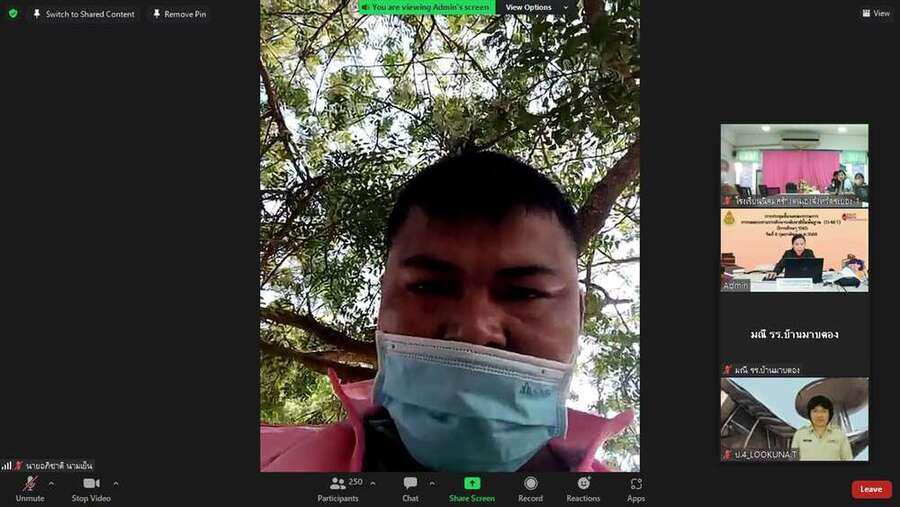Select the Admin video thumbnail
Screen dimensions: 900x507
pos(794,250)
